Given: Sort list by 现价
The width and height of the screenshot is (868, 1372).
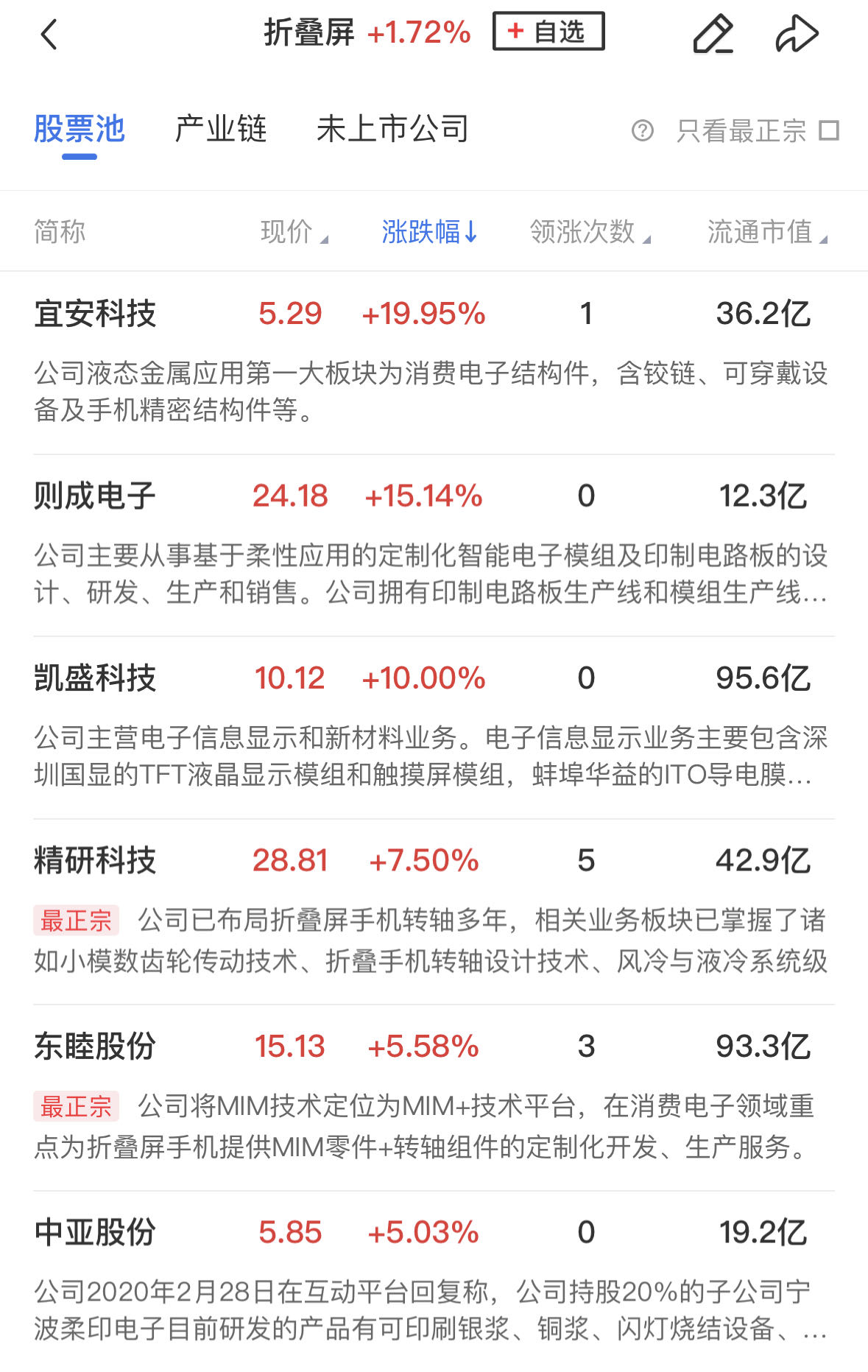Looking at the screenshot, I should pyautogui.click(x=293, y=232).
